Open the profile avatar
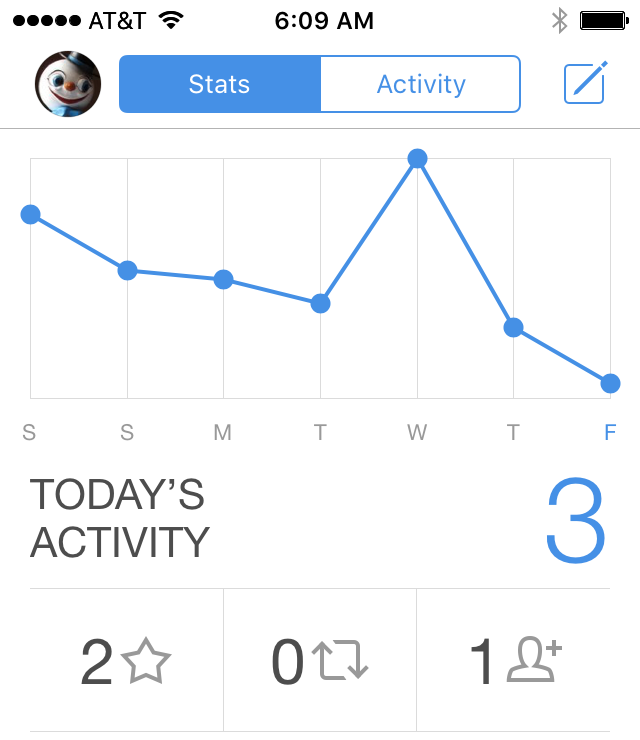640x740 pixels. [68, 84]
